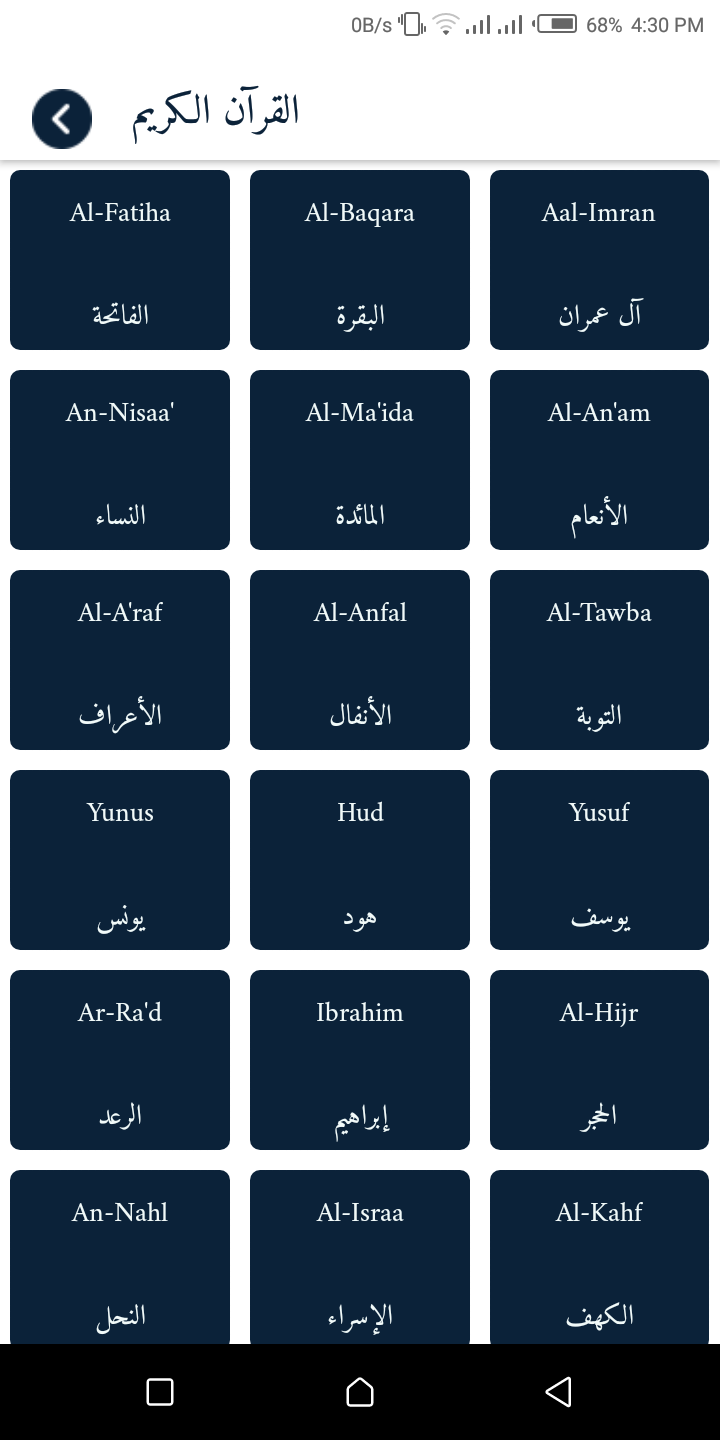Tap the Al-Tawba surah card
The height and width of the screenshot is (1440, 720).
click(599, 660)
